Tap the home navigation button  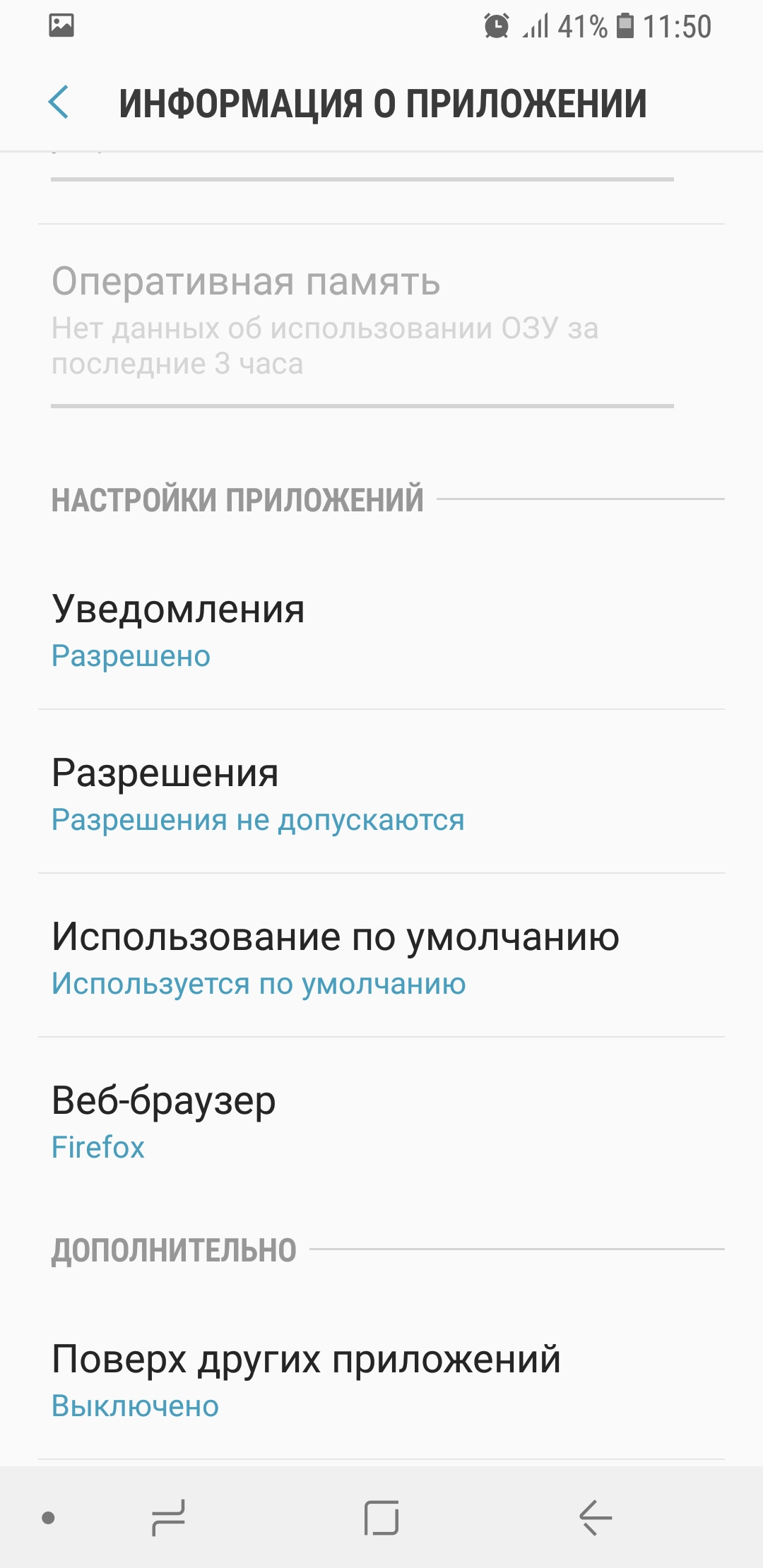(x=381, y=1517)
